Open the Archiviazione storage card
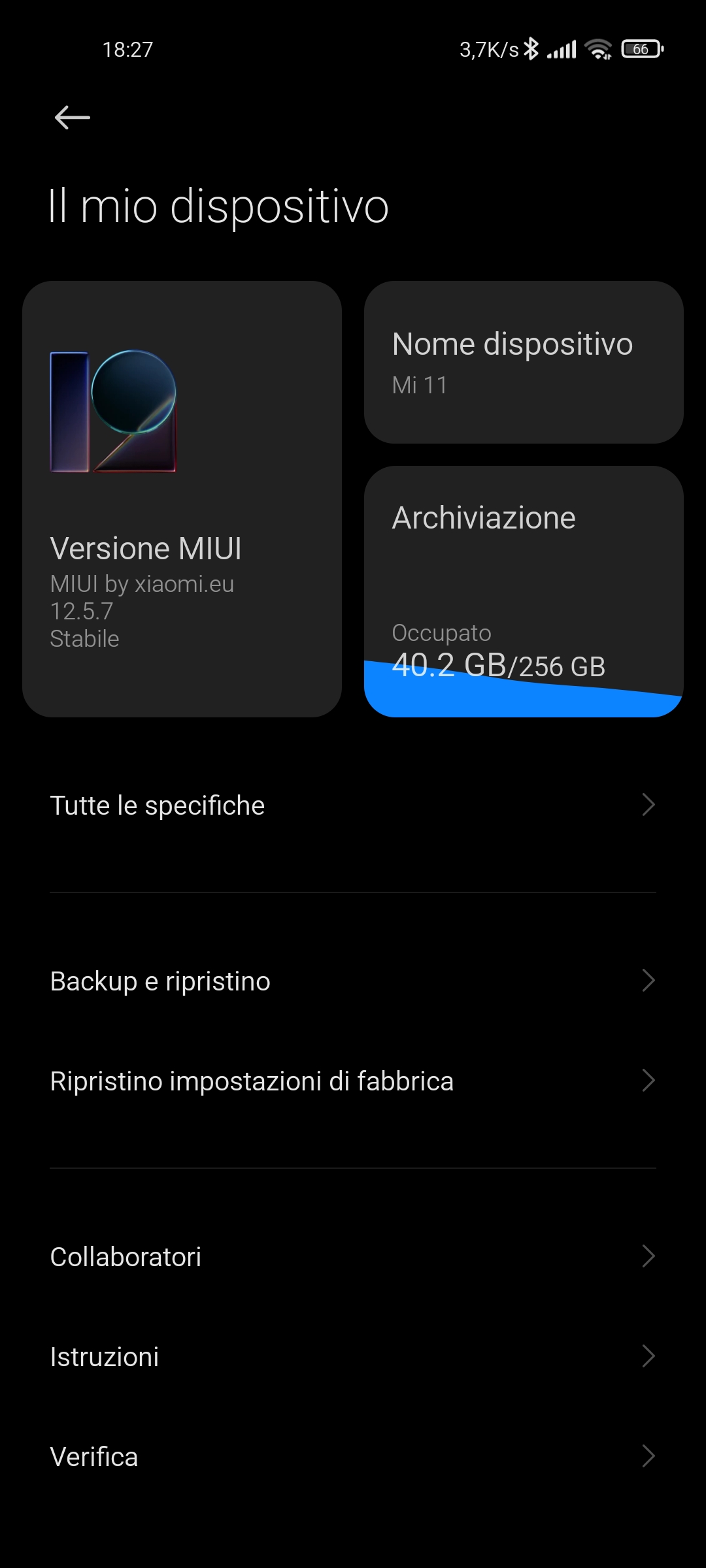This screenshot has width=706, height=1568. (524, 591)
